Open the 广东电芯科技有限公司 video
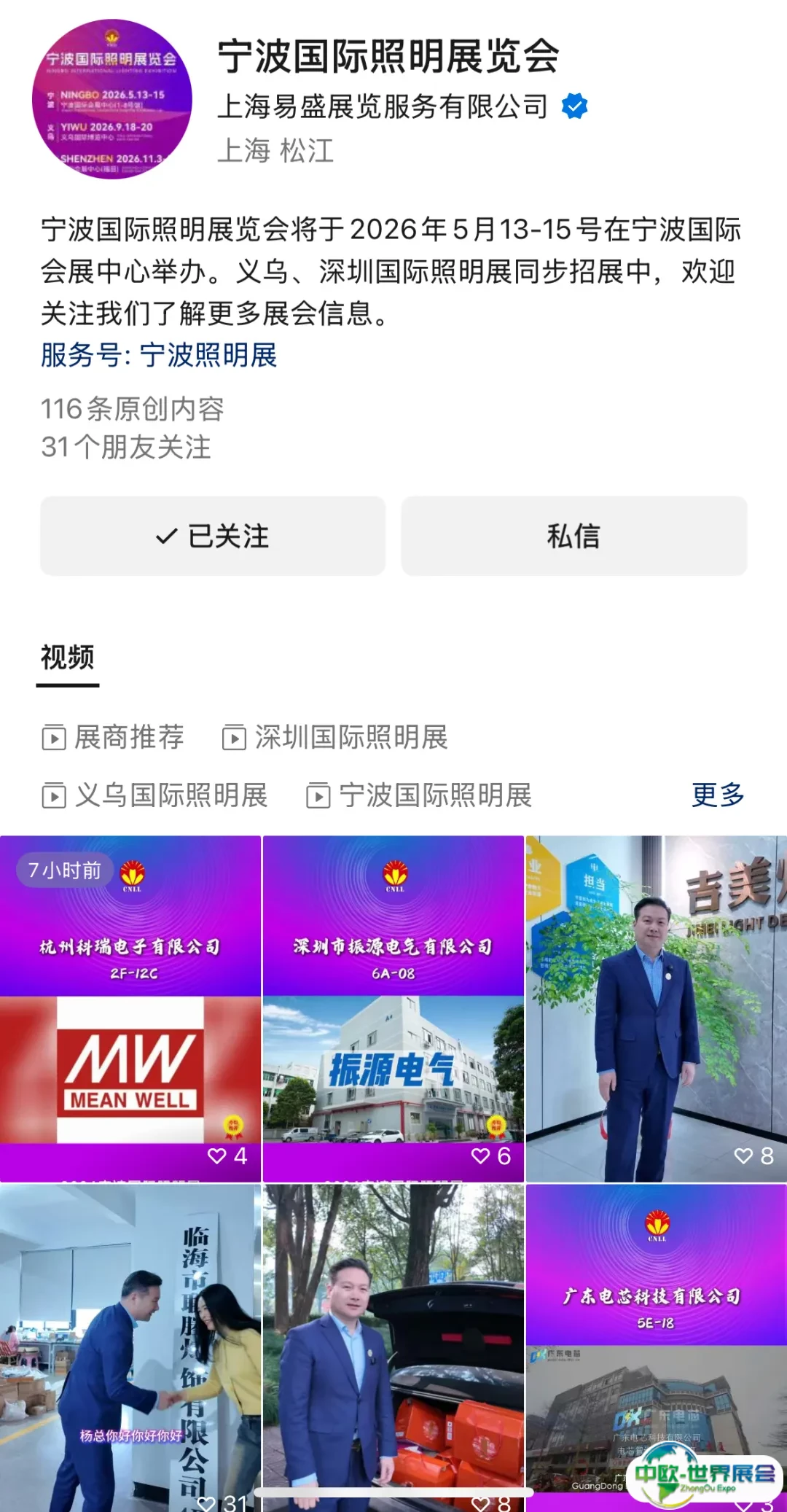Screen dimensions: 787x1512 click(656, 1312)
